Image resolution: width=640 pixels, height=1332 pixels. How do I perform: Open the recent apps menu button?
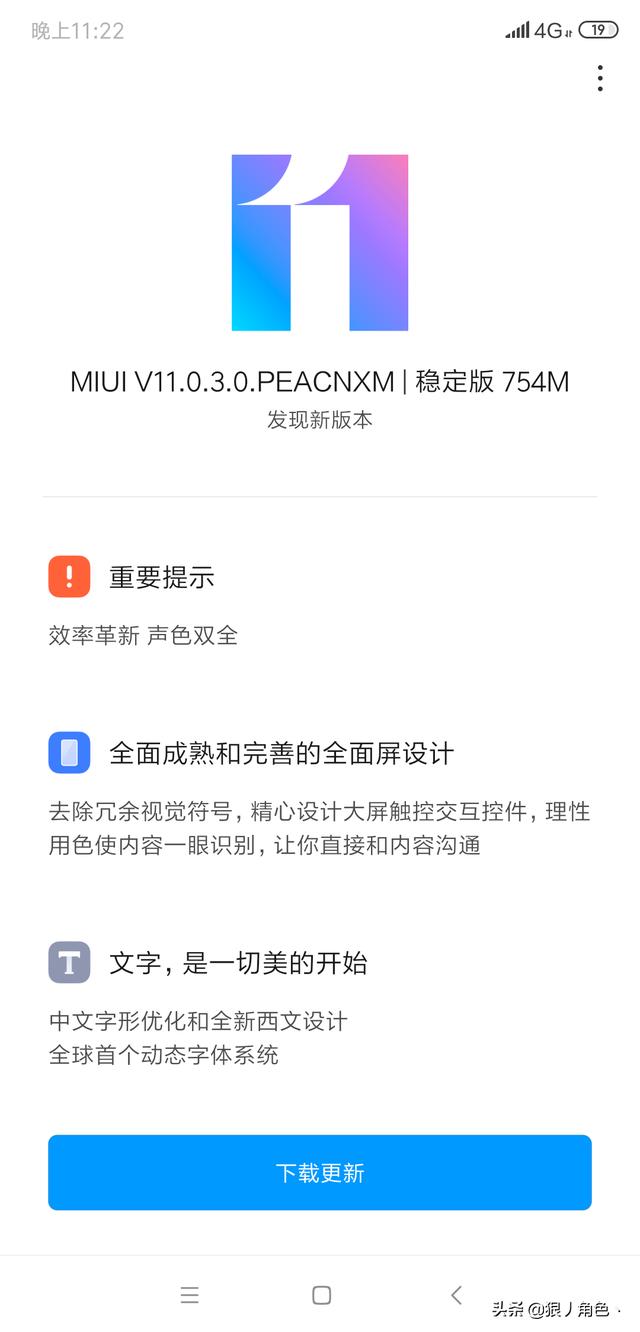(x=190, y=1295)
